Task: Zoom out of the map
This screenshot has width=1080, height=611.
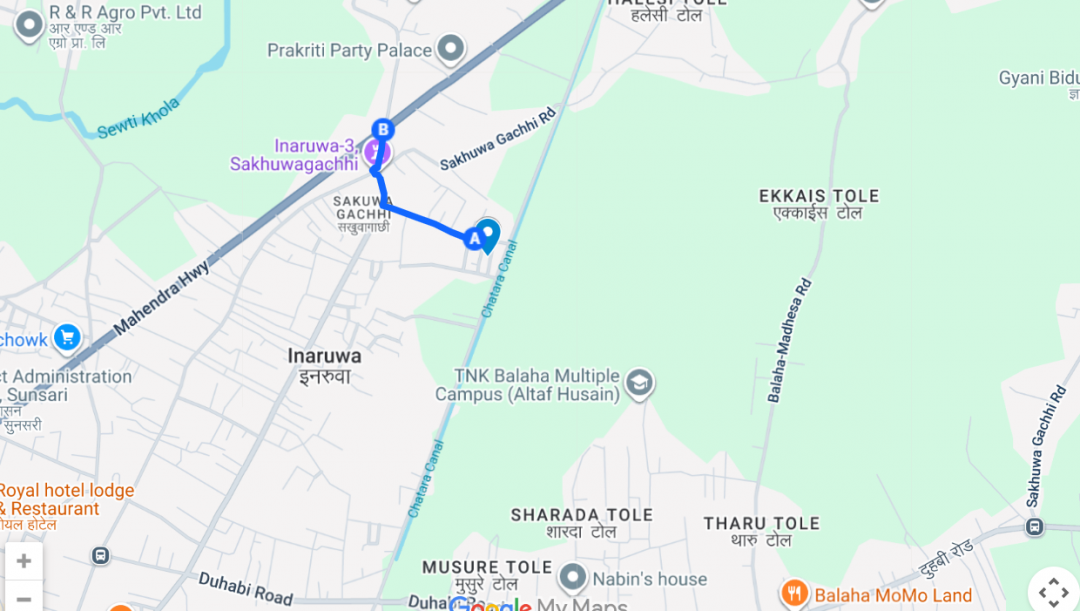Action: [x=24, y=598]
